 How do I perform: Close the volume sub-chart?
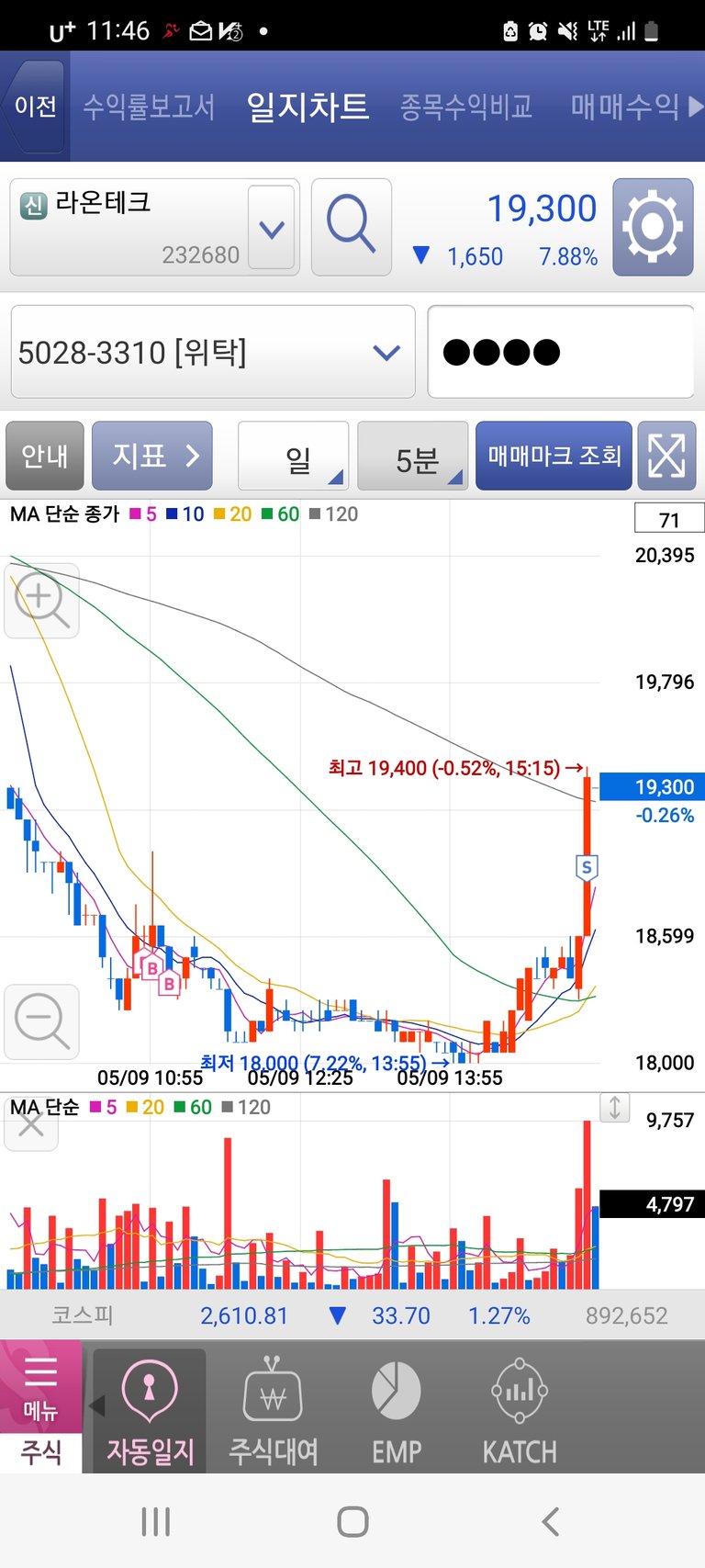click(31, 1125)
